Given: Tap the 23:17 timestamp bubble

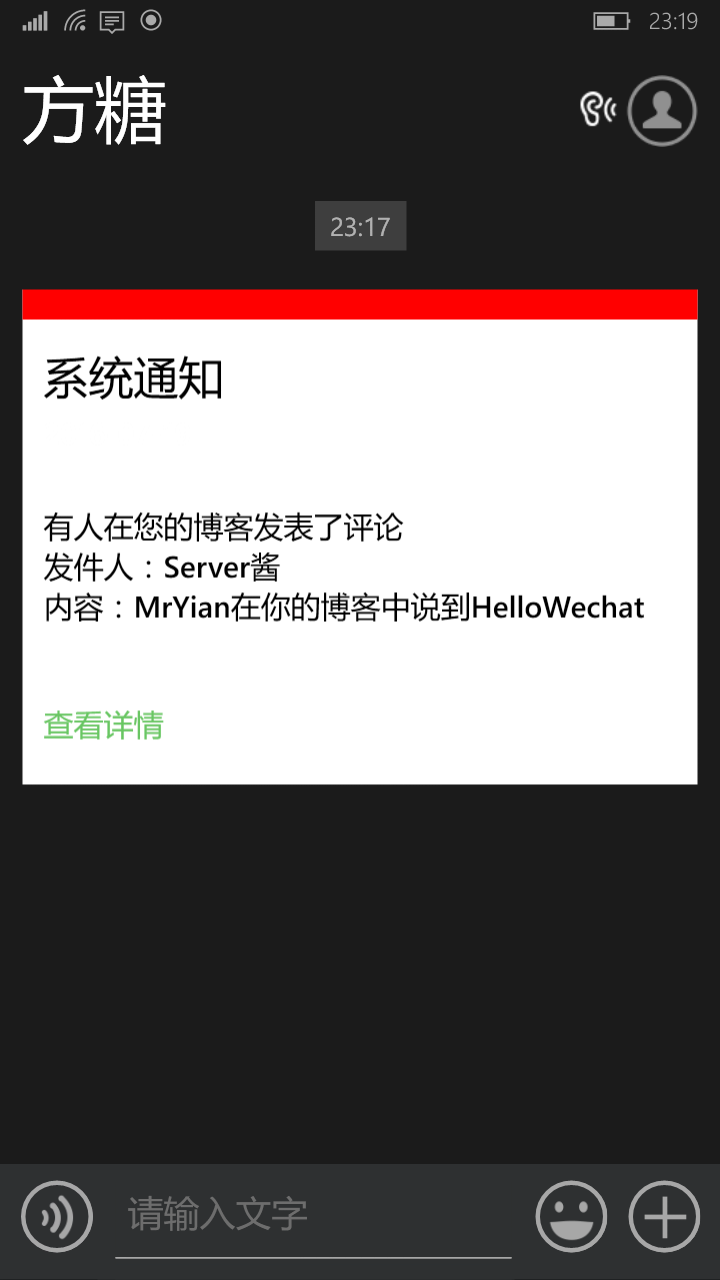Looking at the screenshot, I should (x=360, y=226).
